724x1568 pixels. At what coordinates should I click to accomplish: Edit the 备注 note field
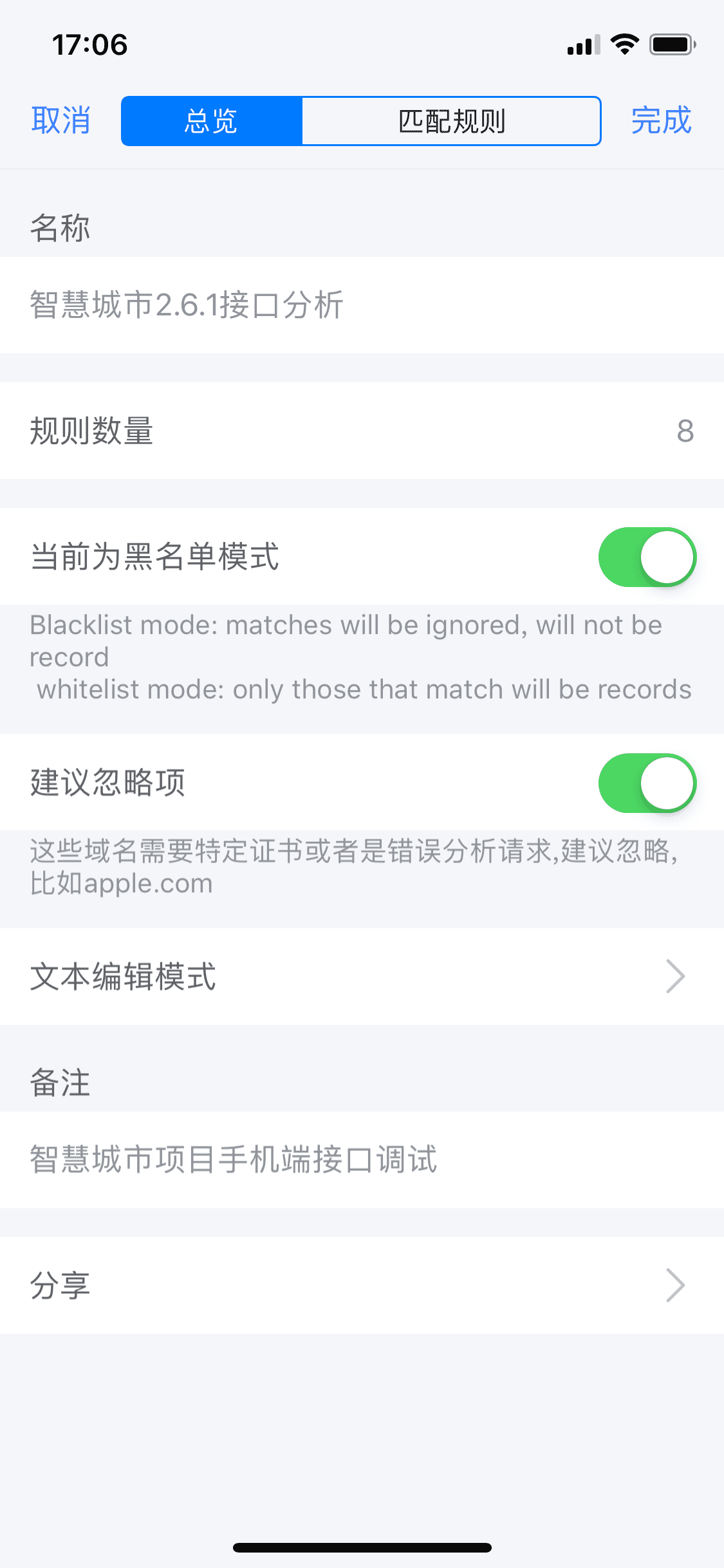(360, 1160)
